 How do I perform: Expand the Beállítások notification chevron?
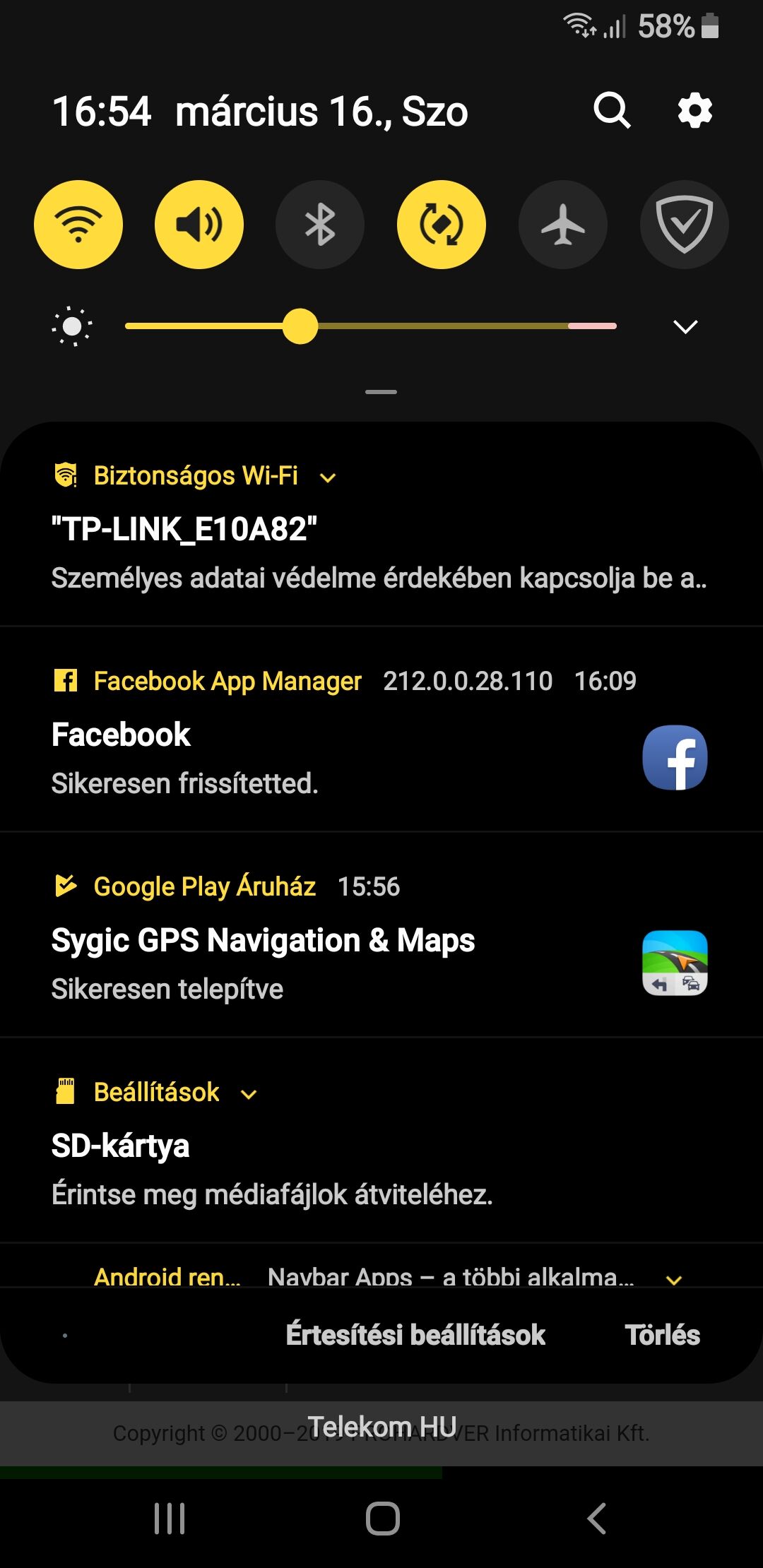point(249,1094)
